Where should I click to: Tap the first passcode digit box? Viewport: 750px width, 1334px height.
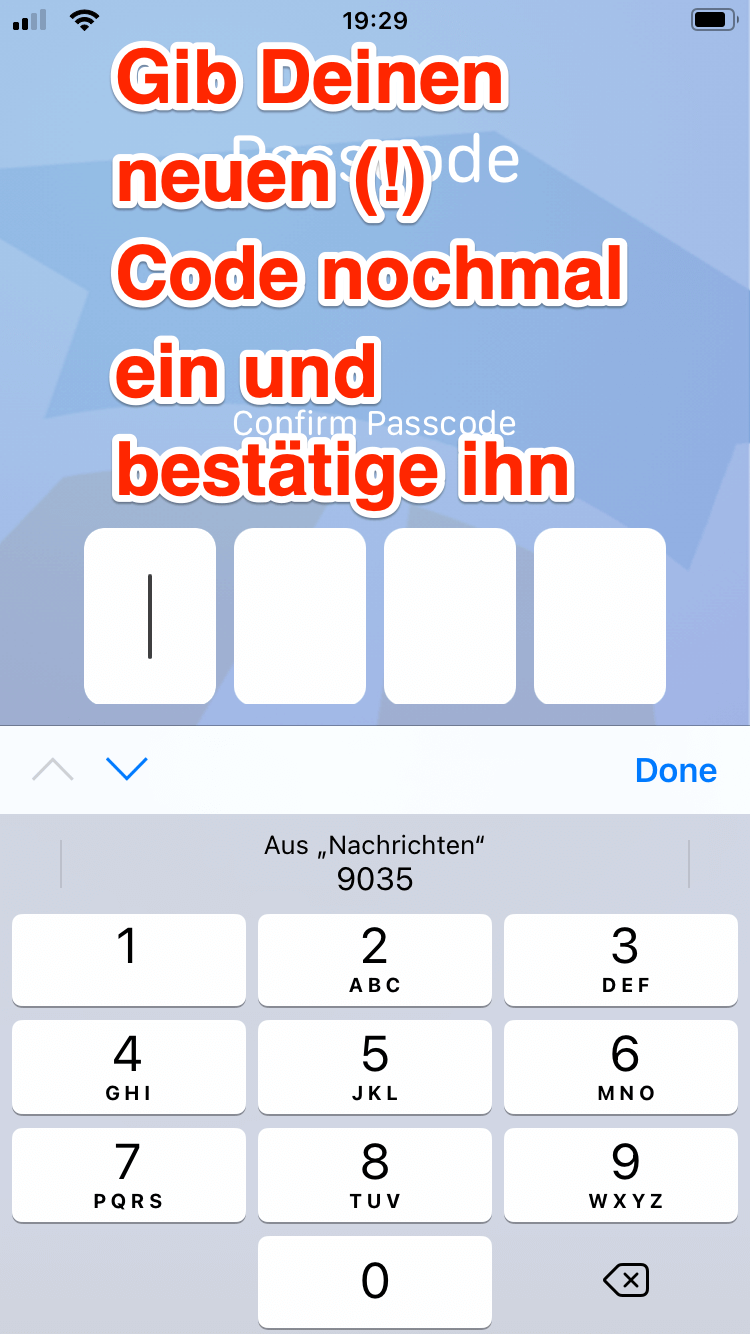[150, 616]
